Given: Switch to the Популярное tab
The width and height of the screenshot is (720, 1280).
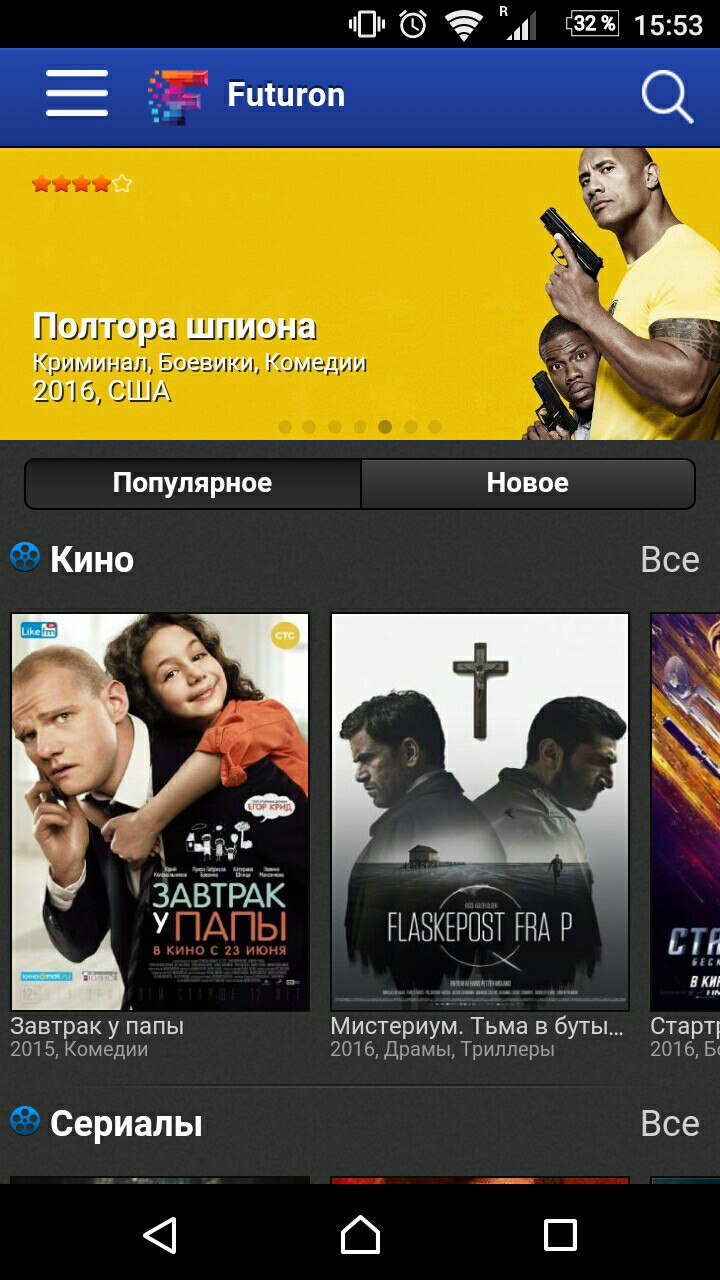Looking at the screenshot, I should (192, 484).
